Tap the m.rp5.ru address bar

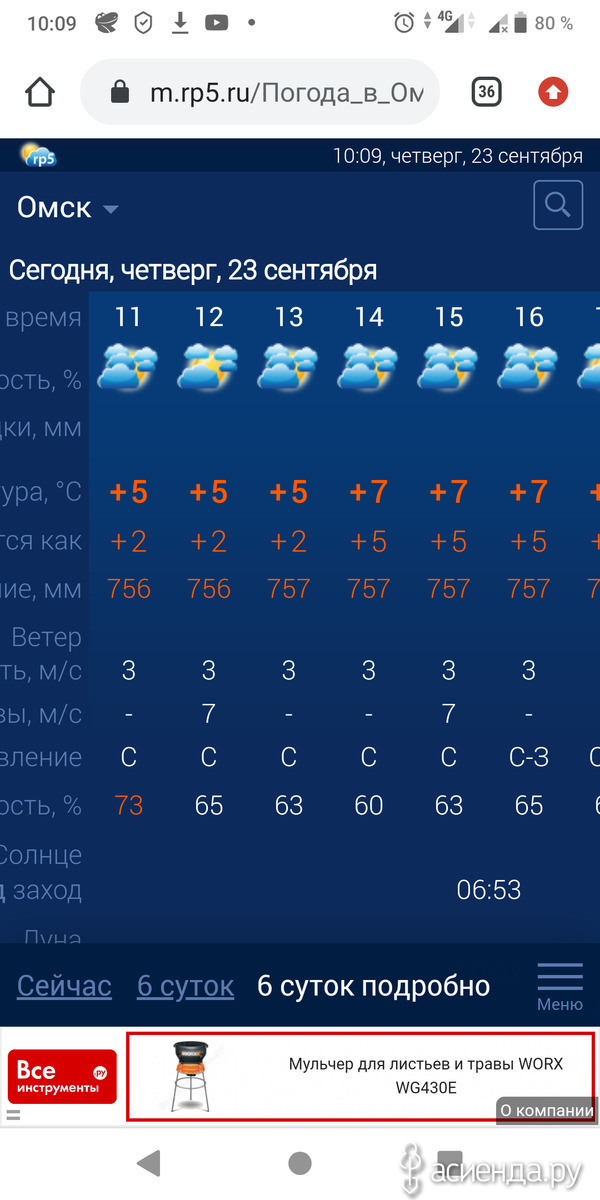pos(260,93)
